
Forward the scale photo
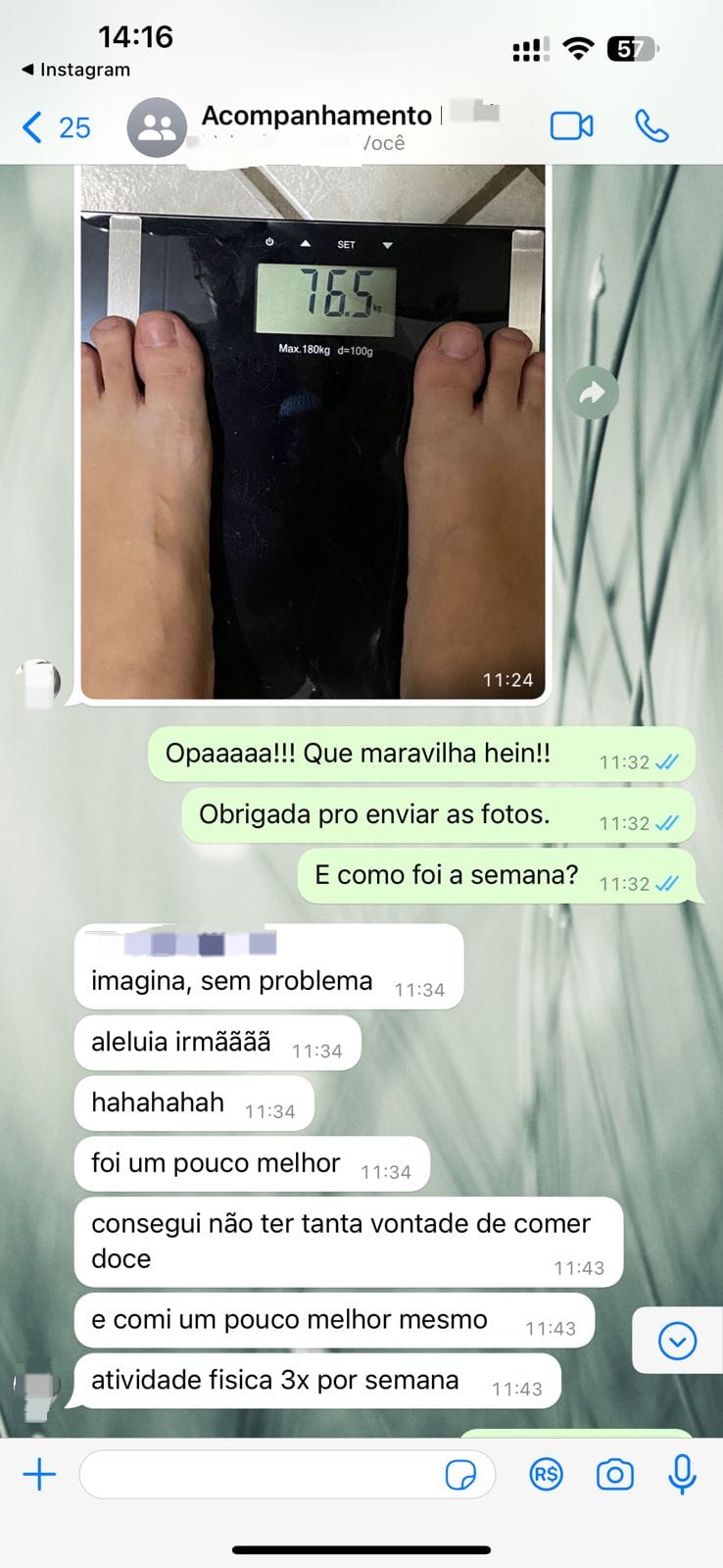click(x=592, y=393)
